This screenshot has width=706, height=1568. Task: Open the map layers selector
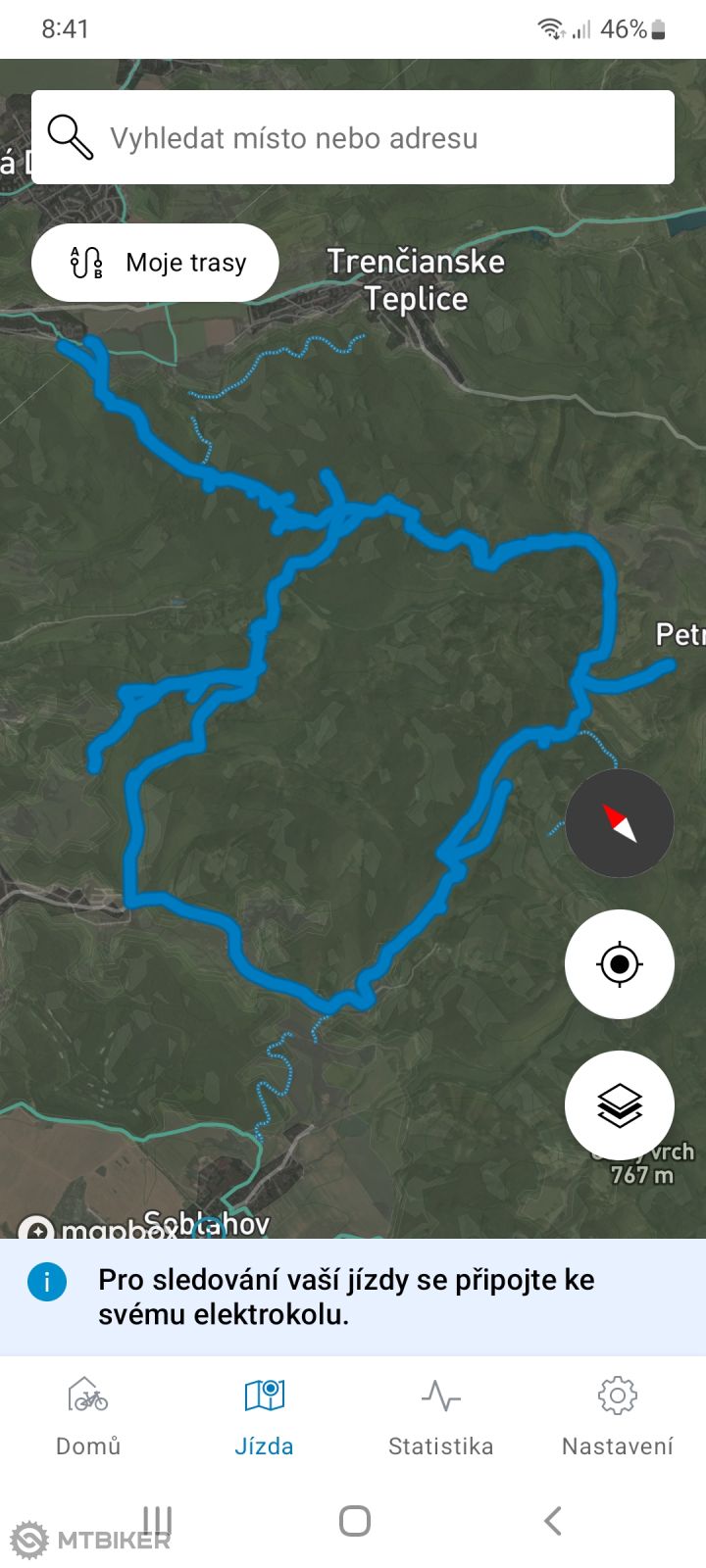(619, 1105)
